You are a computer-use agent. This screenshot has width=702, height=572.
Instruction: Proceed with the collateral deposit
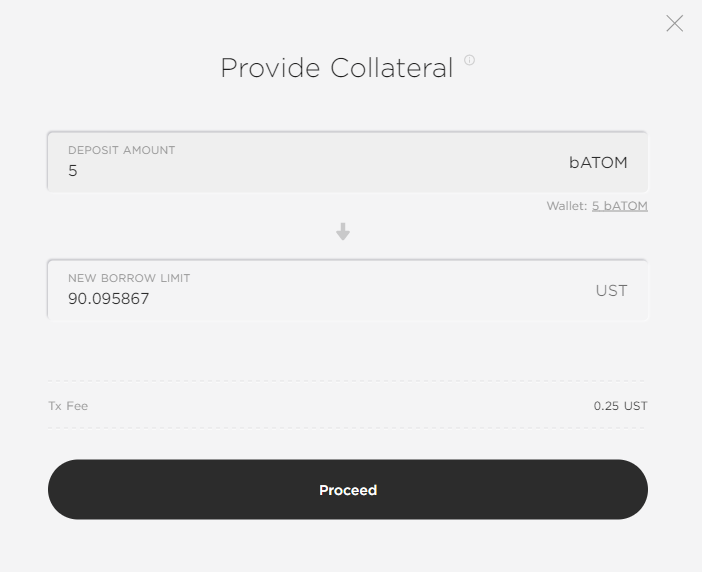pyautogui.click(x=348, y=490)
